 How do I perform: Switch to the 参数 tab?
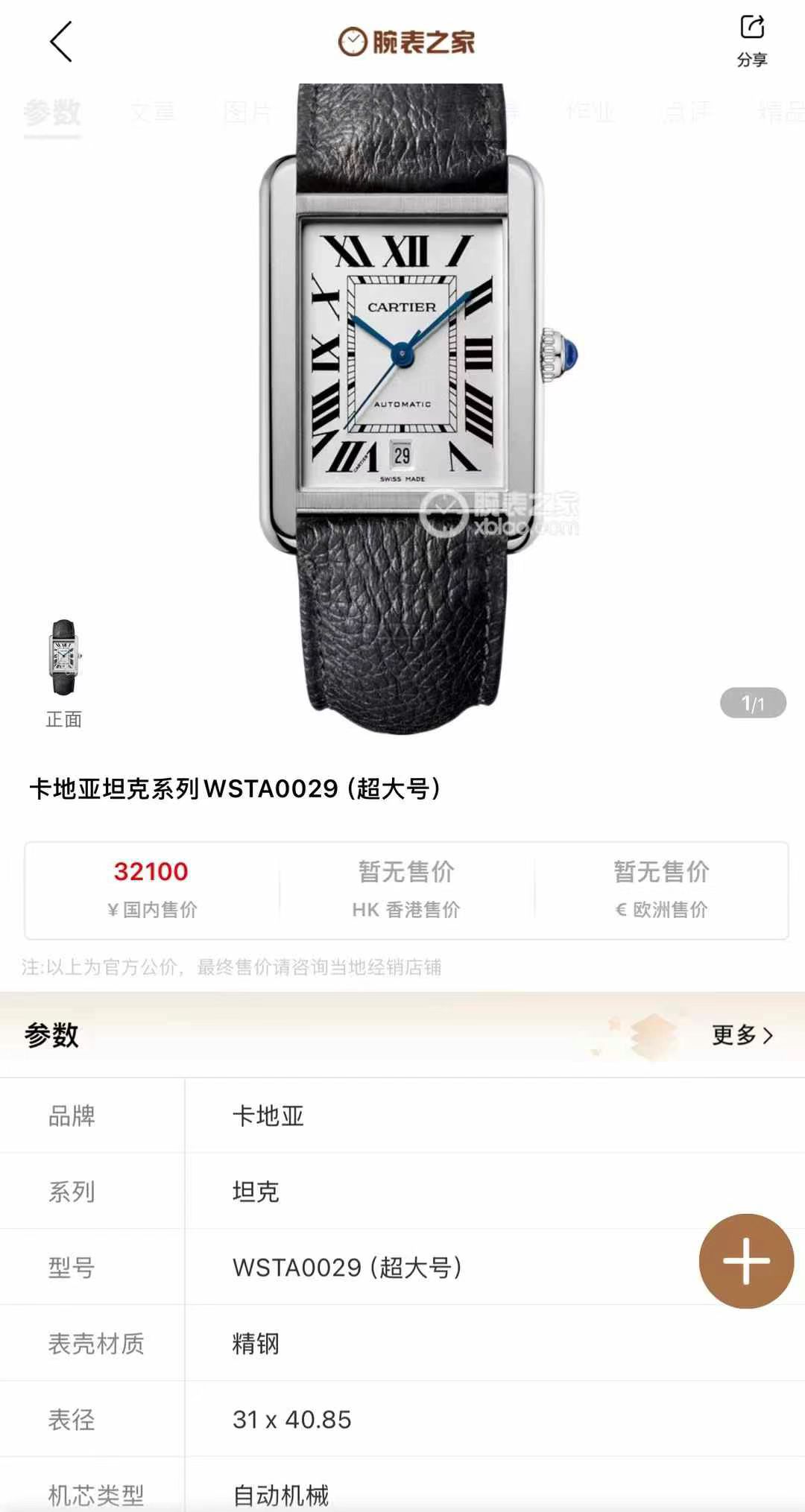click(51, 113)
